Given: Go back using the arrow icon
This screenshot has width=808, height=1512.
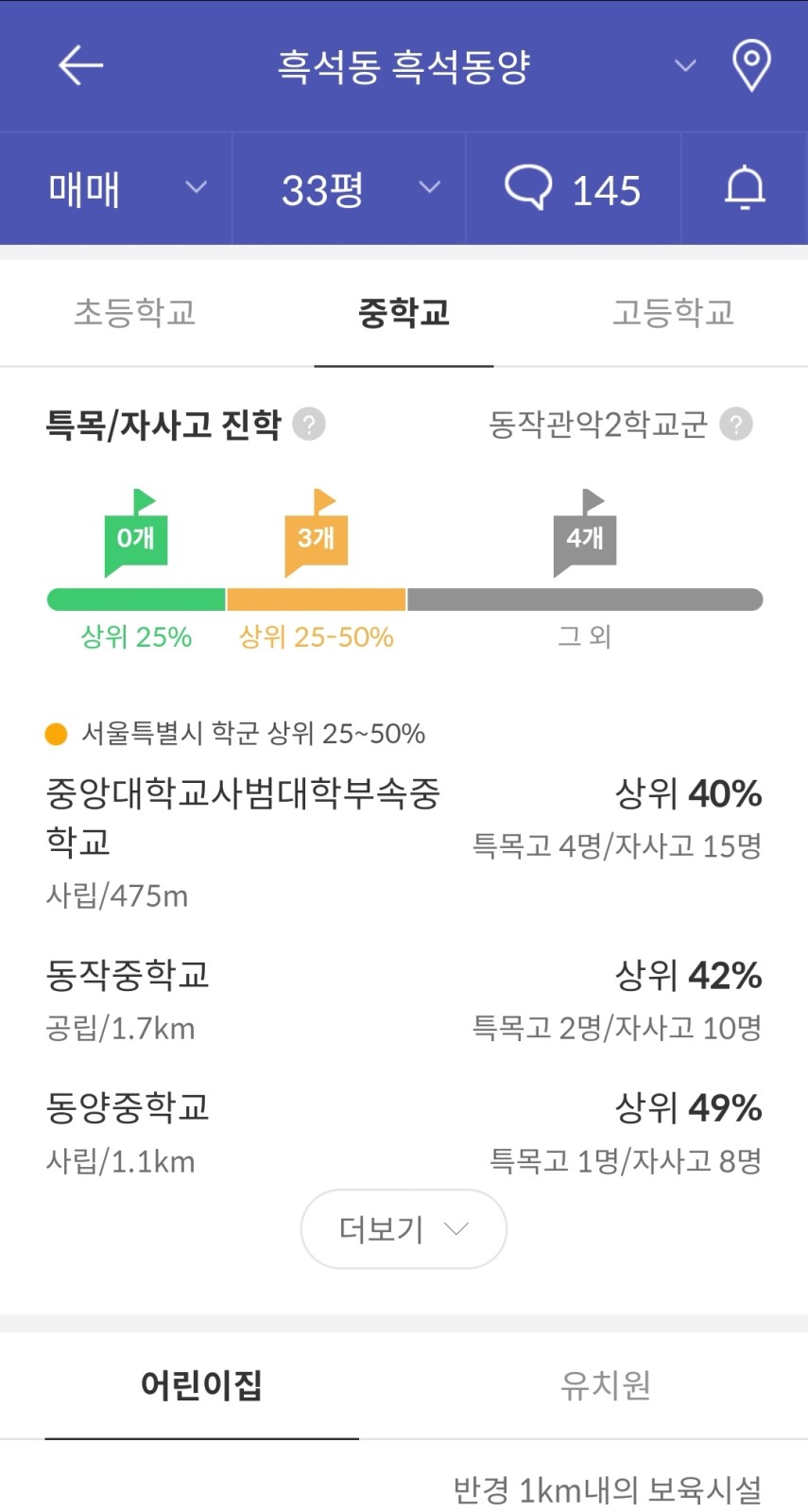Looking at the screenshot, I should pos(80,65).
